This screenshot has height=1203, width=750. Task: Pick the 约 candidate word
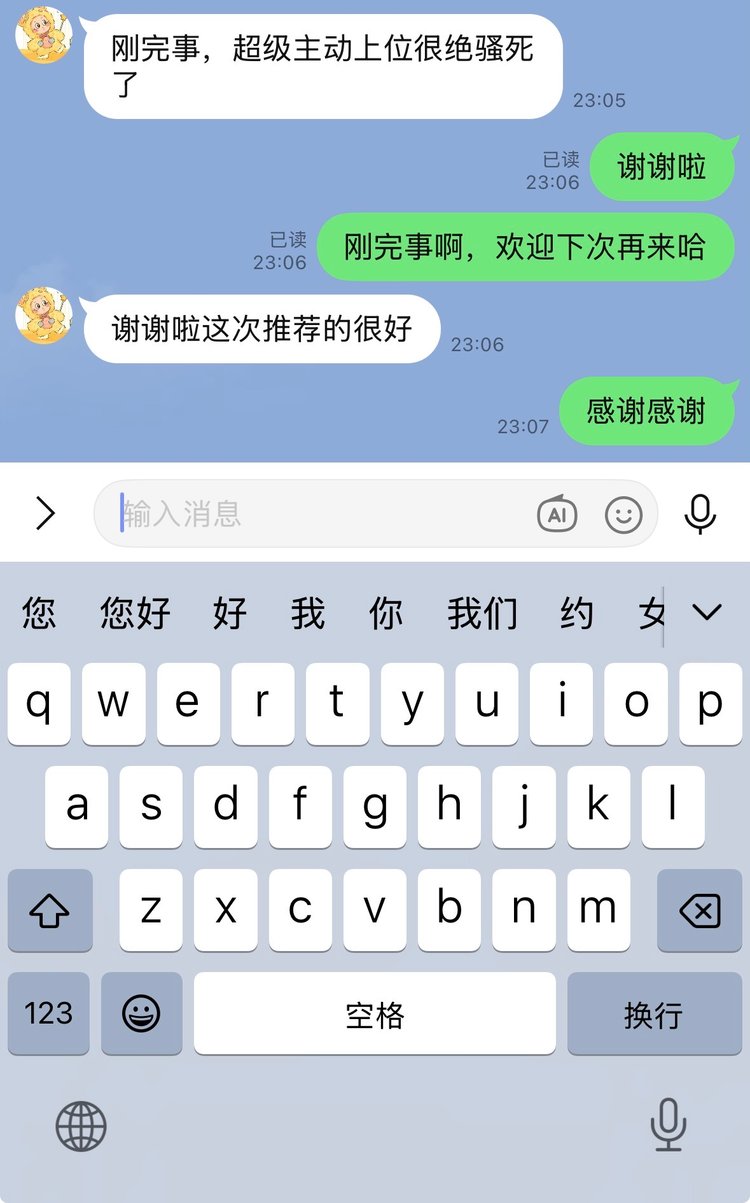coord(577,613)
